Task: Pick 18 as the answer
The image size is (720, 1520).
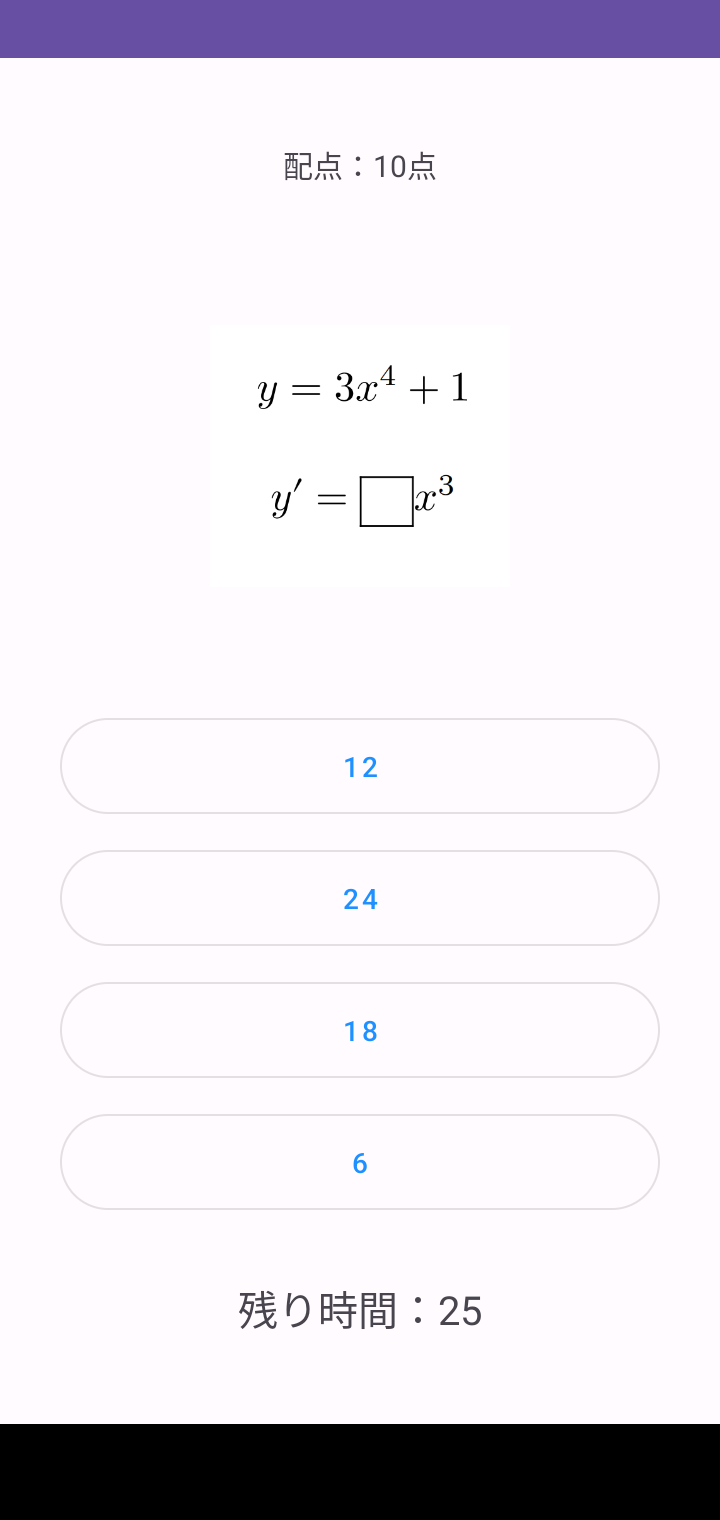Action: (360, 1030)
